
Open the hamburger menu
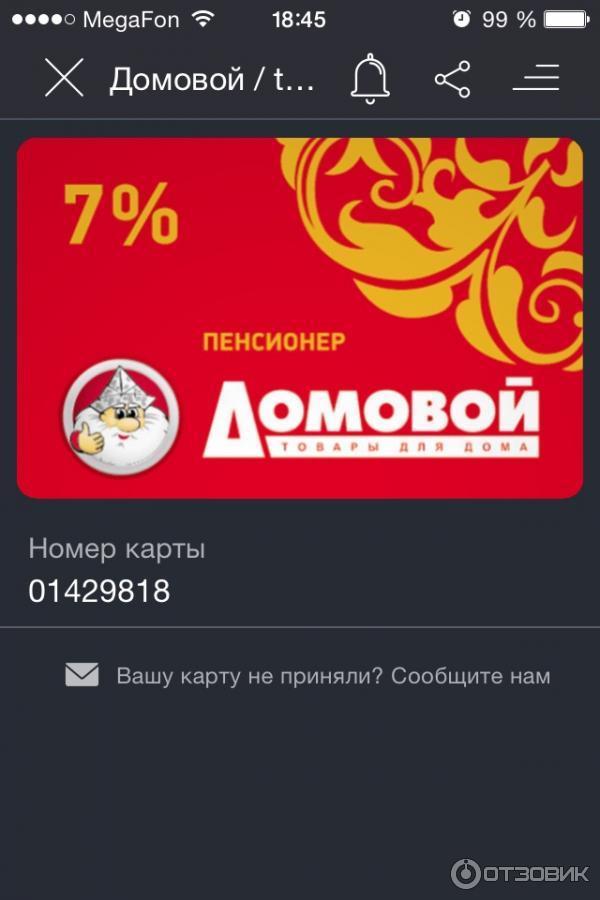(536, 78)
